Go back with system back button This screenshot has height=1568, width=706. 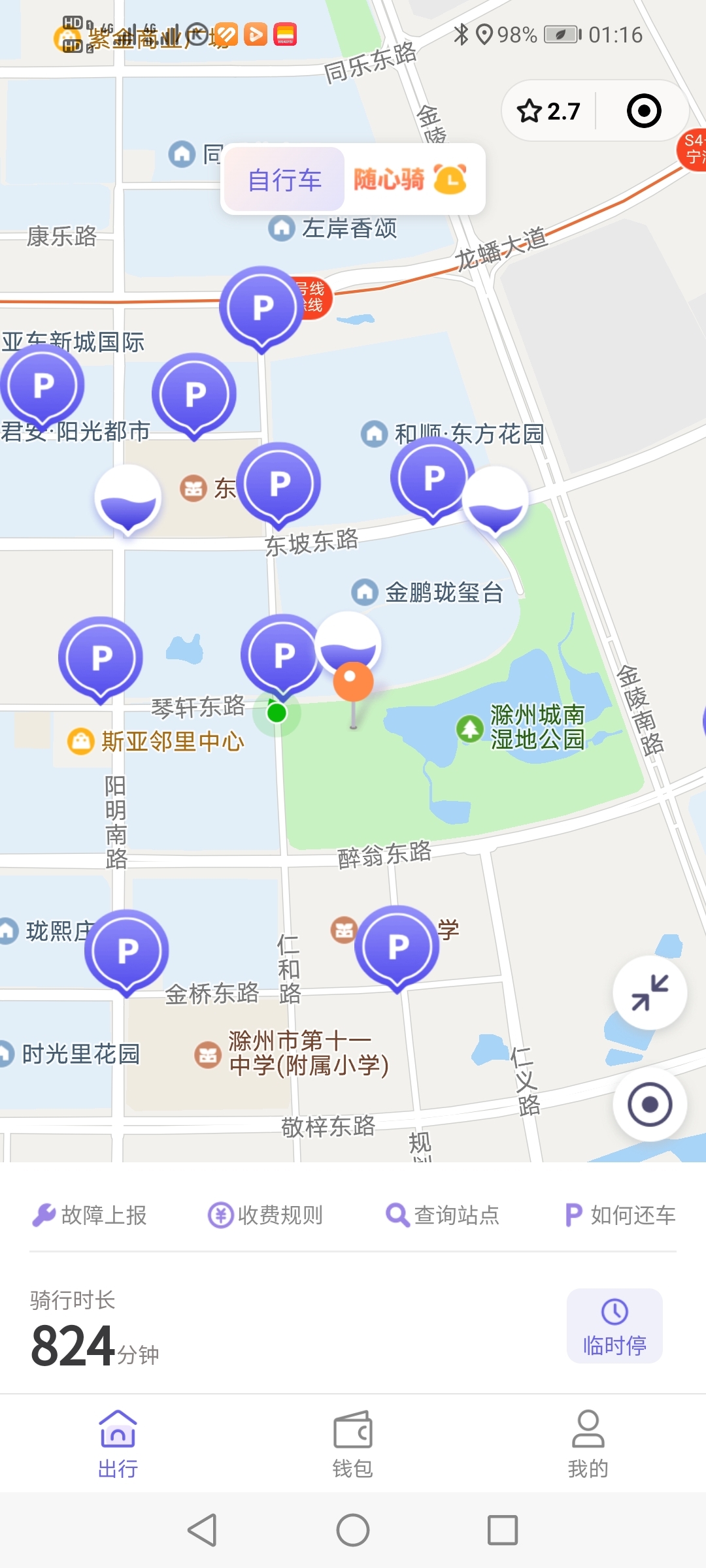tap(202, 1530)
